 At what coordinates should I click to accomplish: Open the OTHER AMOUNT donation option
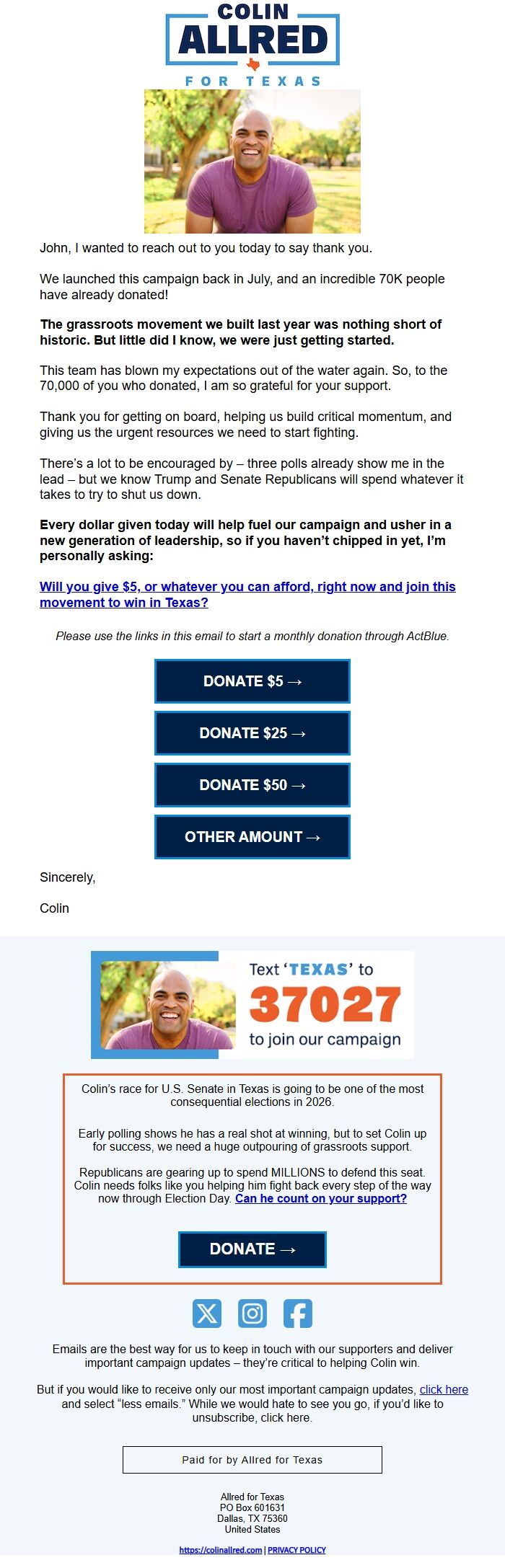[252, 837]
